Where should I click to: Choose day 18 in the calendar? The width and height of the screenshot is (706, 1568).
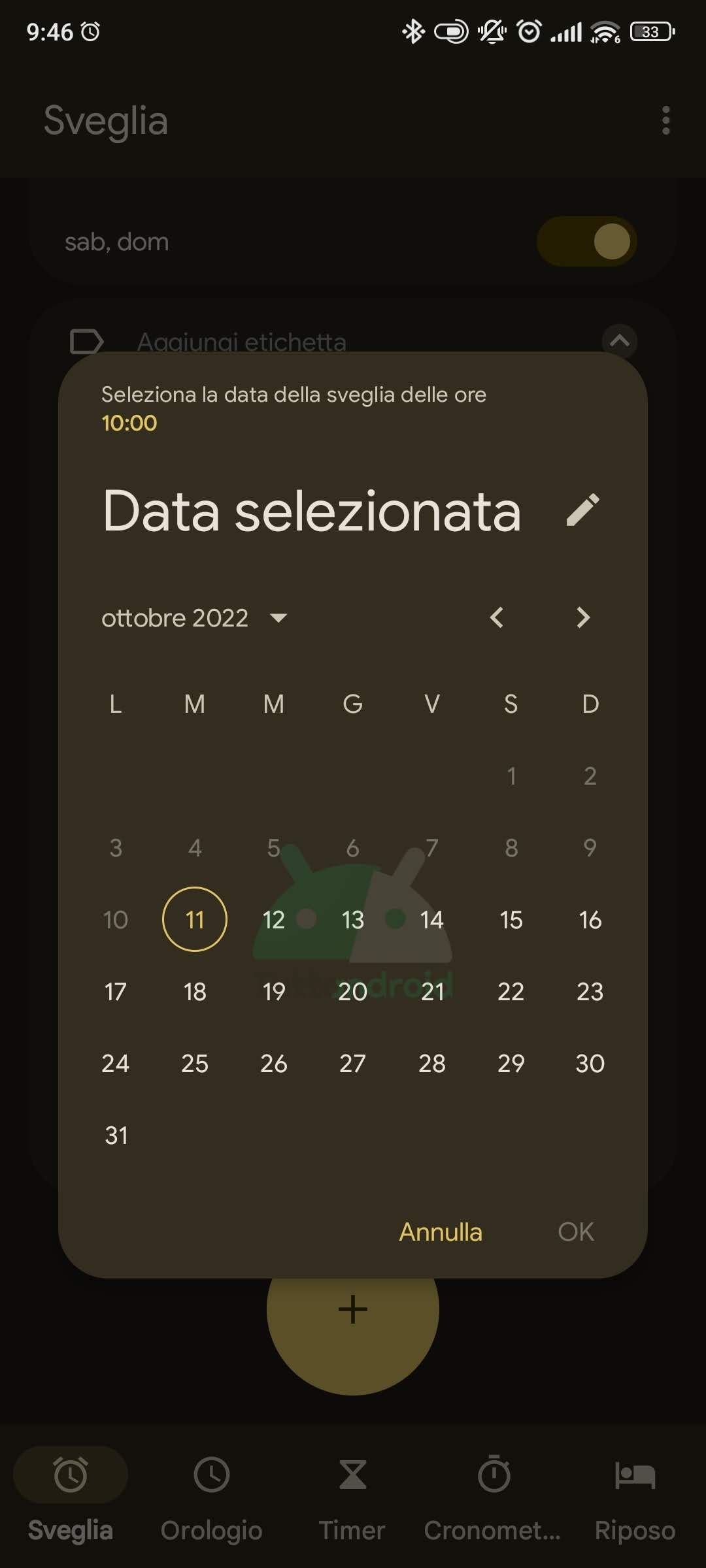[195, 991]
